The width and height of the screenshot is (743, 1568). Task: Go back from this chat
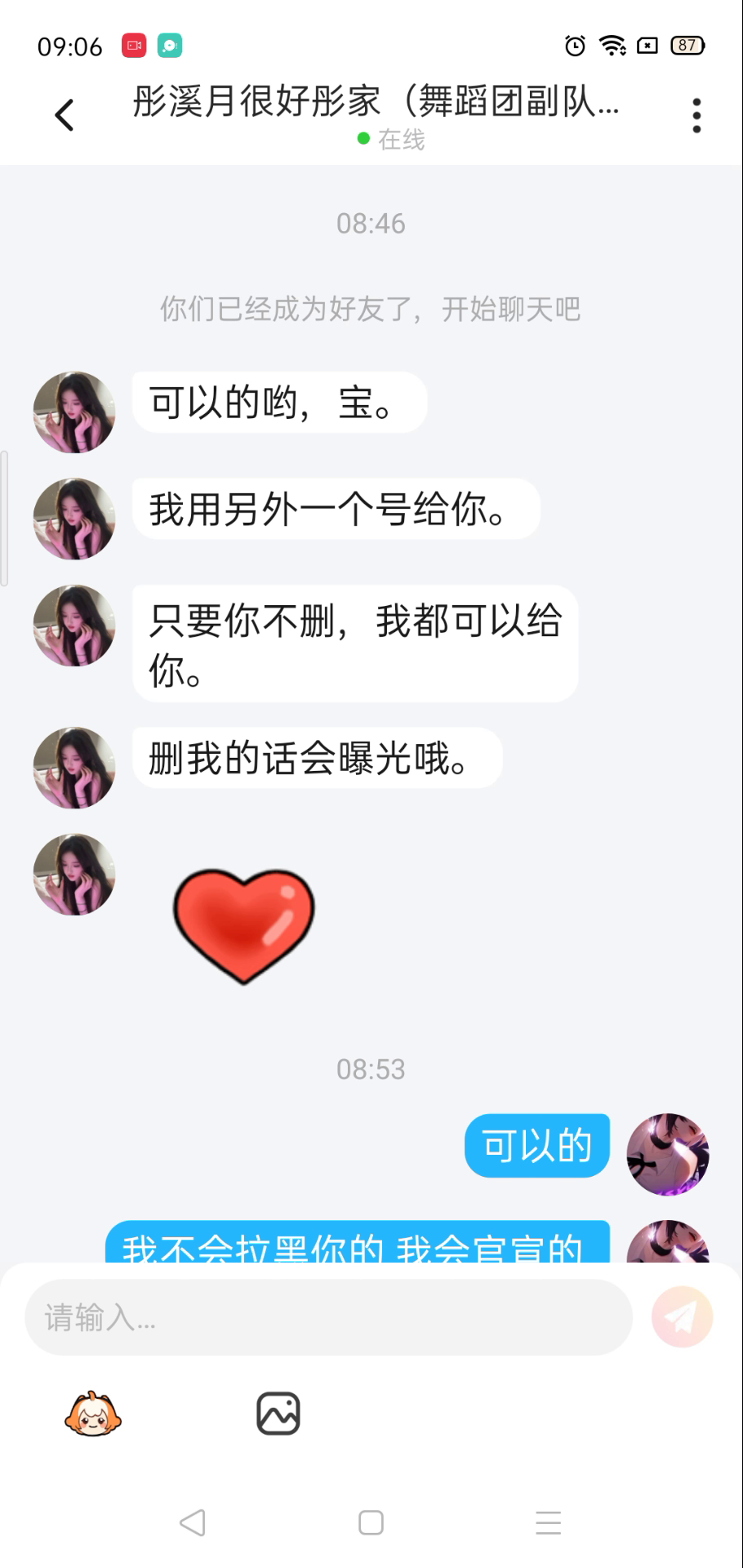[x=65, y=115]
